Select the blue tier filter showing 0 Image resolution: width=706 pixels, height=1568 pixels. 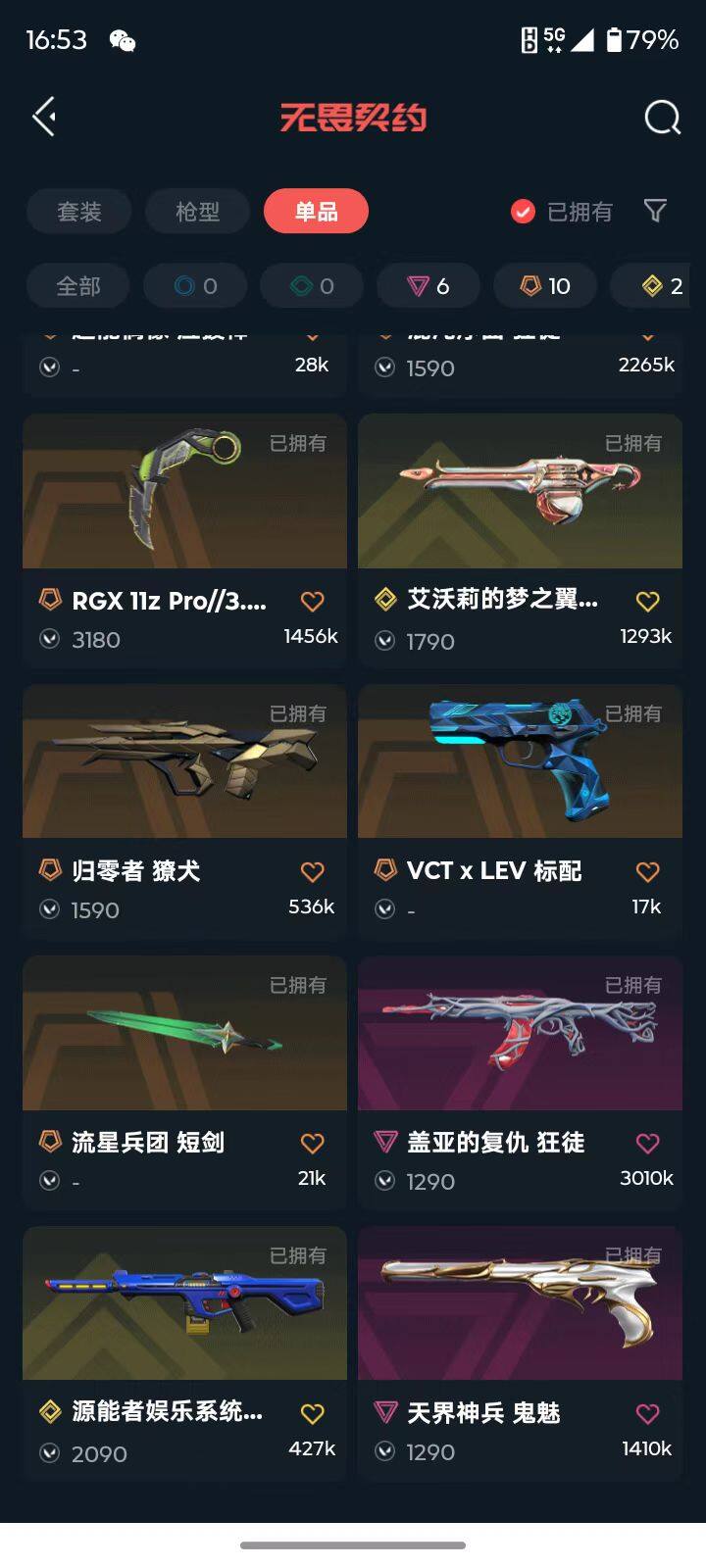coord(194,285)
